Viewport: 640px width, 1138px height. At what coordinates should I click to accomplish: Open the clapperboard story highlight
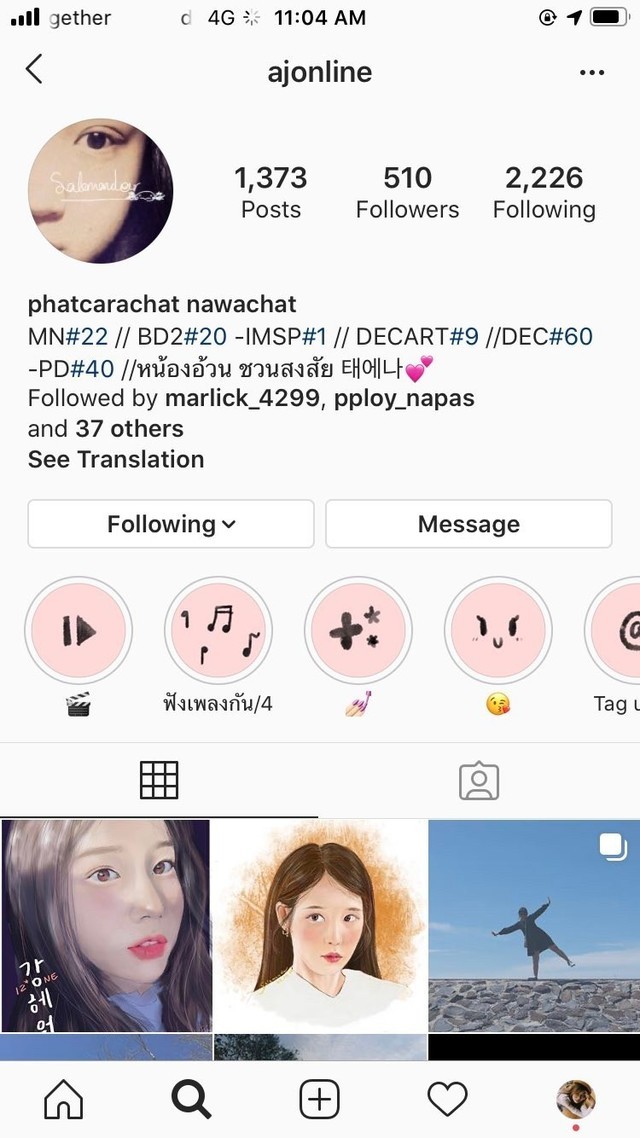pos(79,631)
